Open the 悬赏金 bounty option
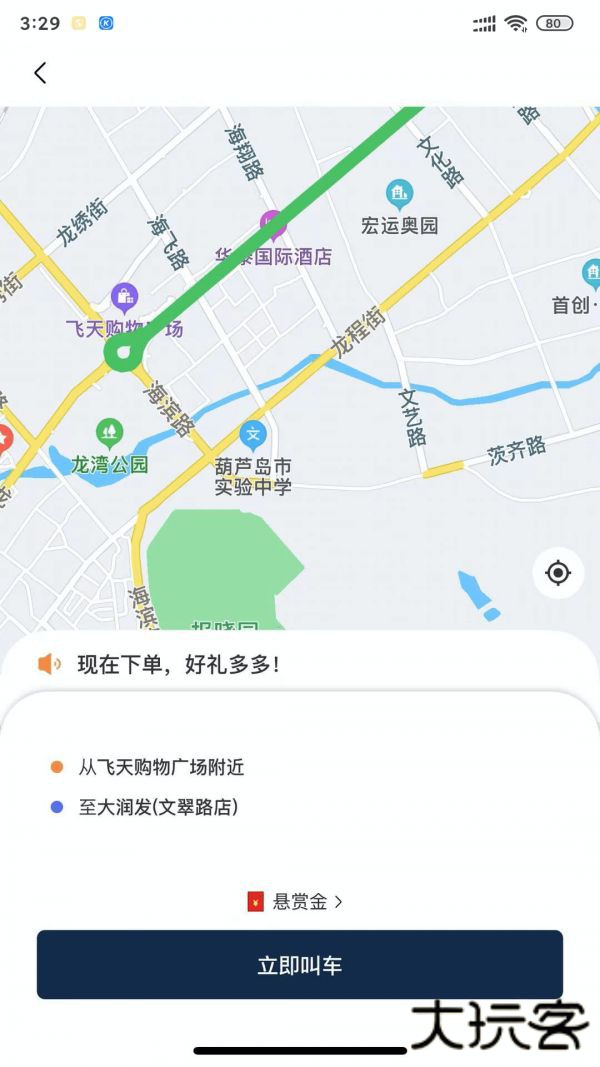 (x=295, y=901)
